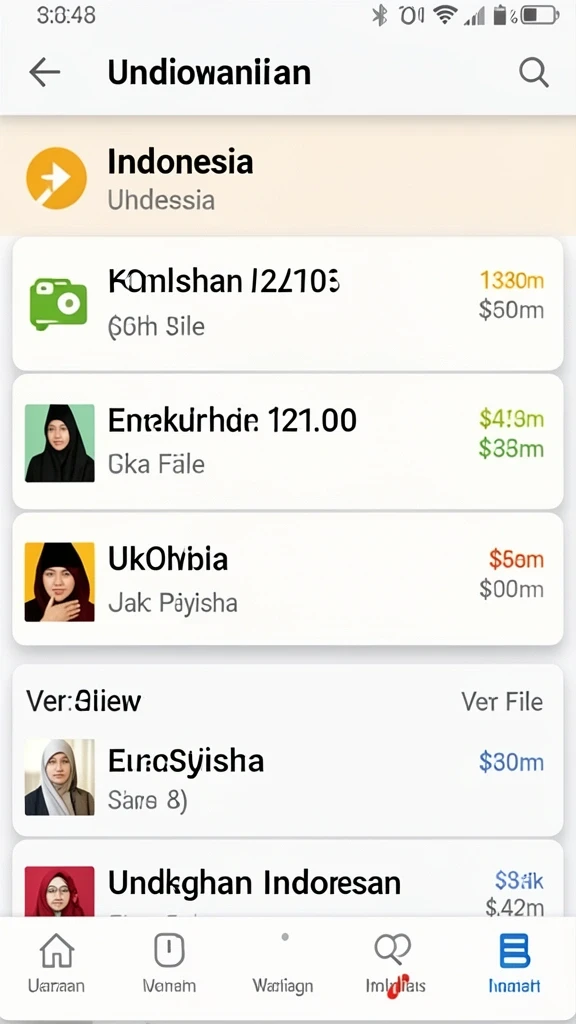
Task: Open the Komlshan card with green camera
Action: click(x=288, y=304)
